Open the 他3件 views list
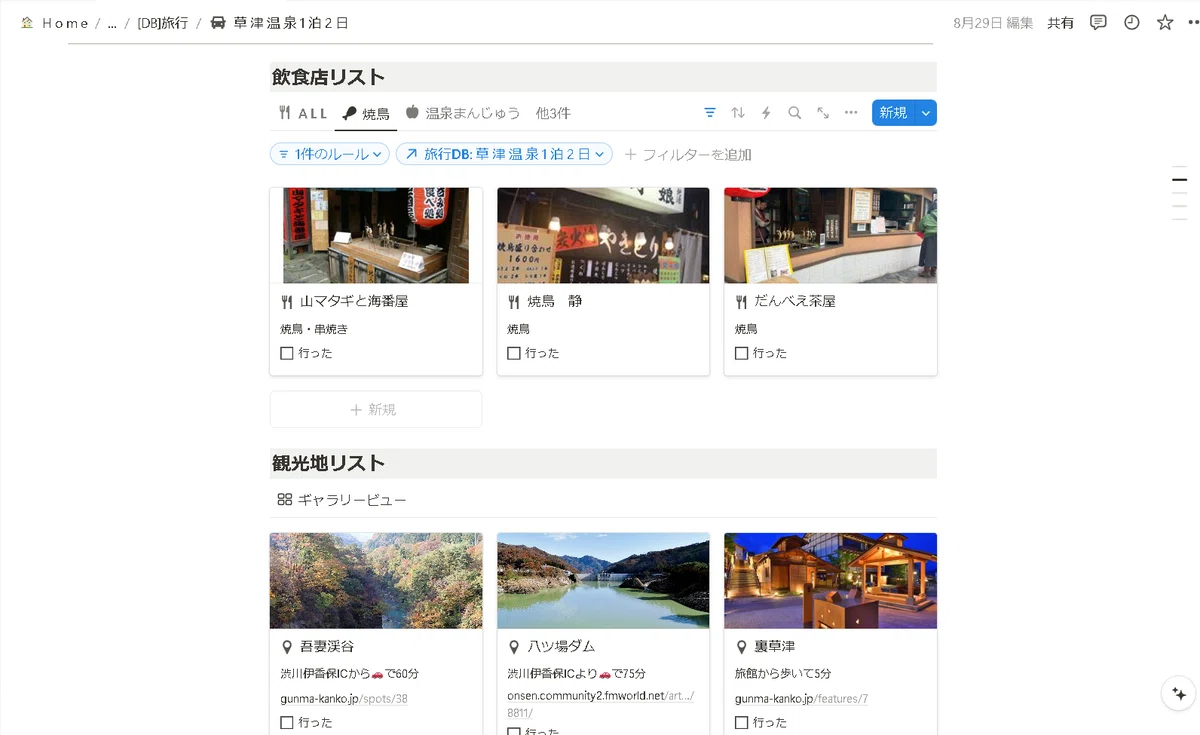This screenshot has height=735, width=1200. tap(553, 113)
